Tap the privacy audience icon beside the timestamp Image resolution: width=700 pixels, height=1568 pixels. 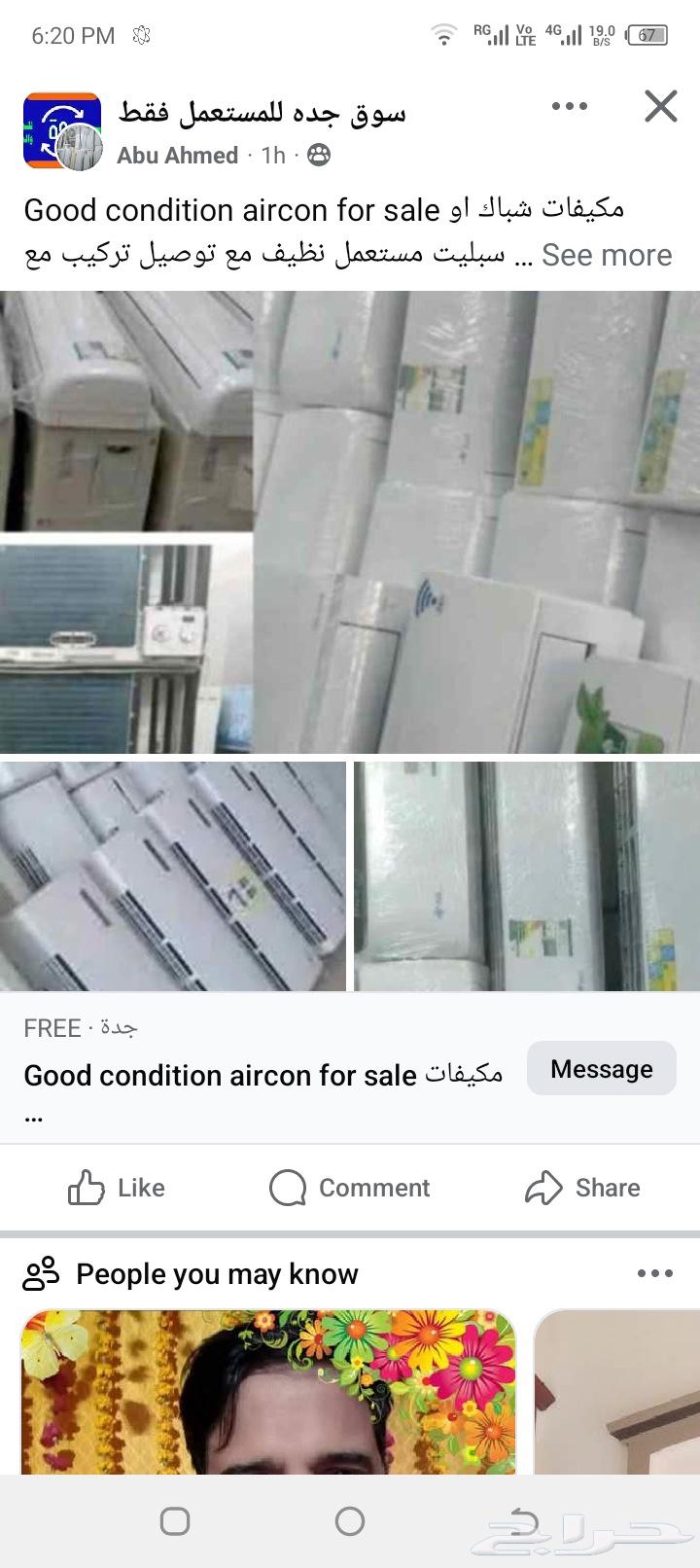click(318, 156)
